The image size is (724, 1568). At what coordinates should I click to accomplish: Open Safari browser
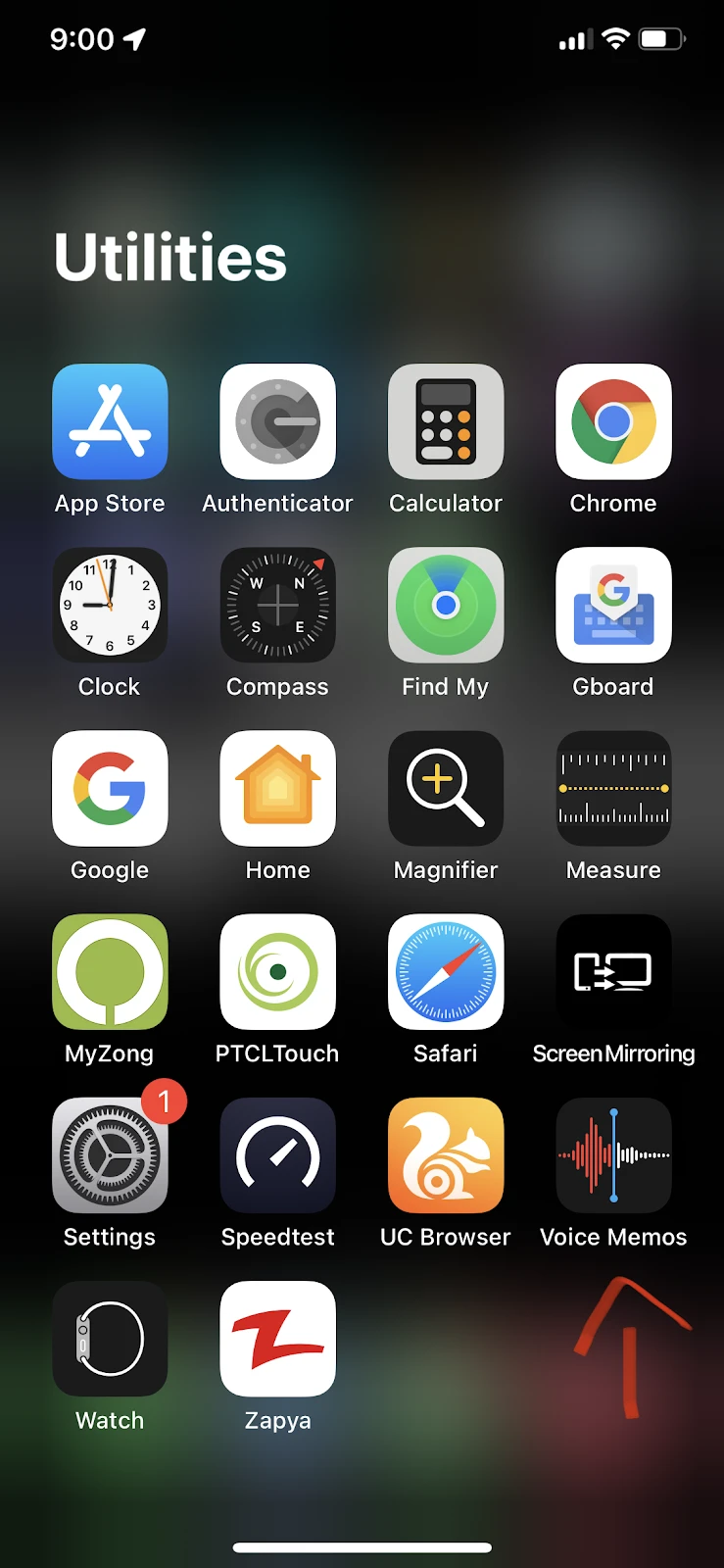[x=446, y=971]
